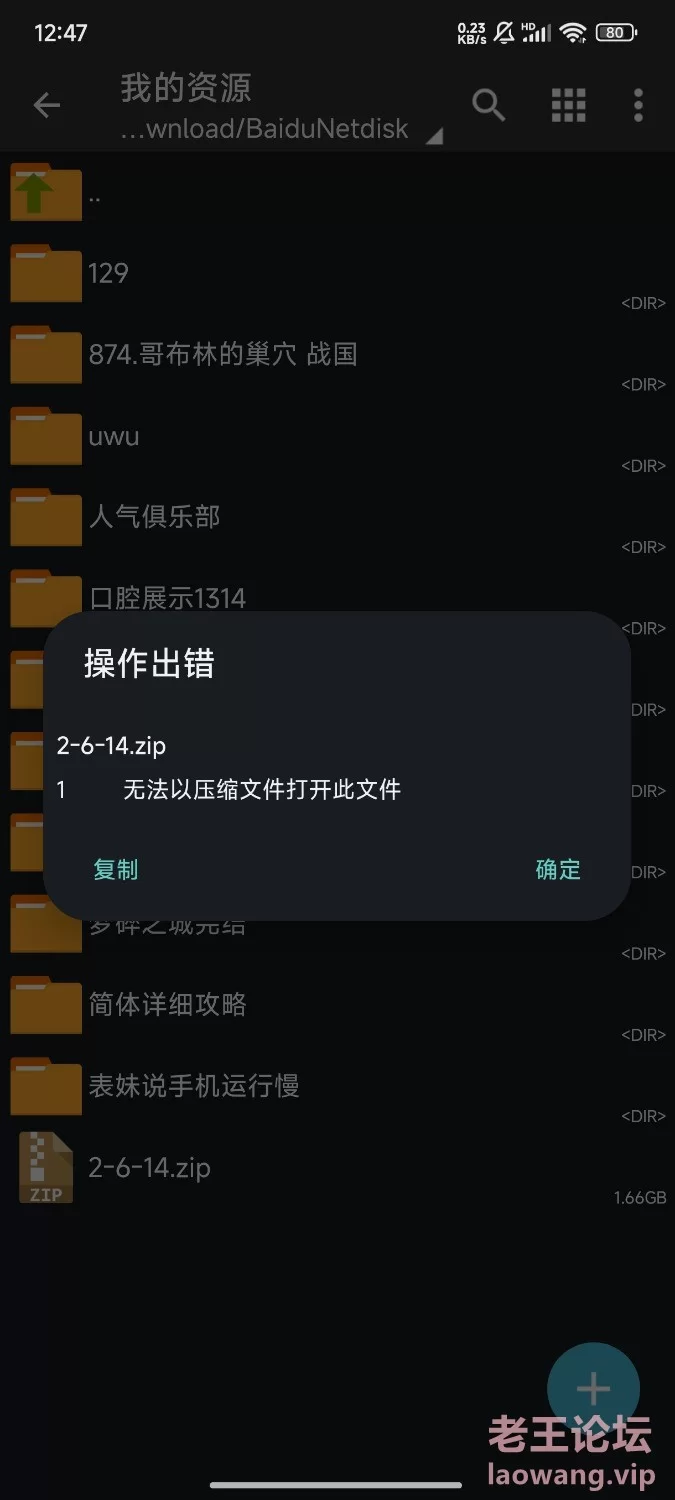Viewport: 675px width, 1500px height.
Task: Open the search icon in the toolbar
Action: tap(488, 105)
